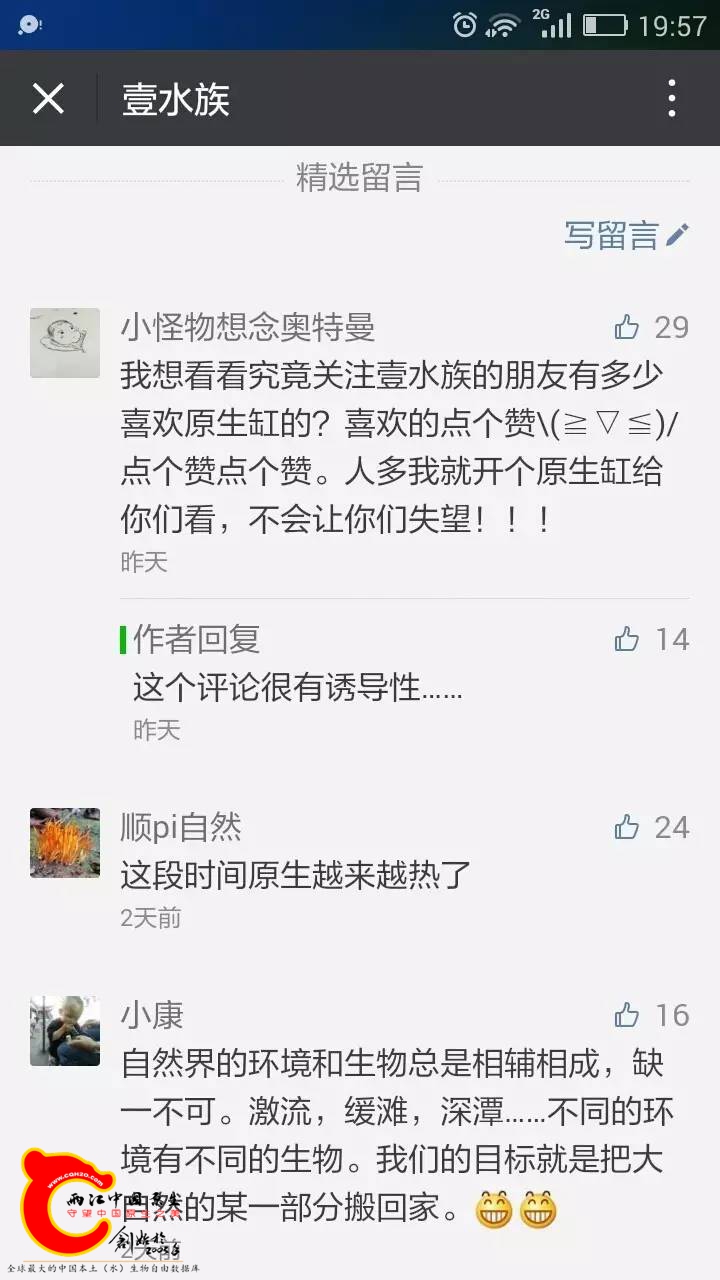The width and height of the screenshot is (720, 1280).
Task: Like 小康's comment
Action: [628, 1015]
